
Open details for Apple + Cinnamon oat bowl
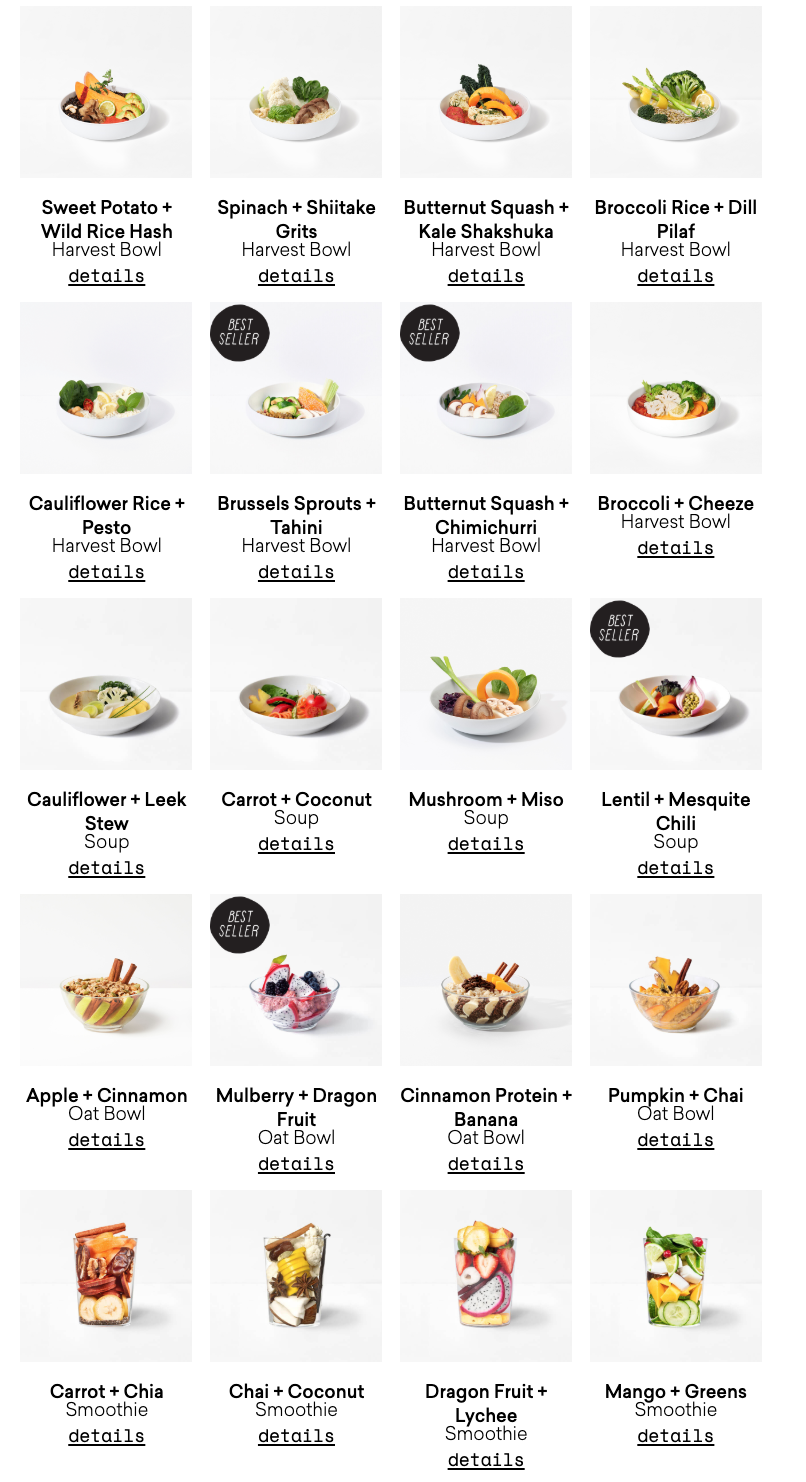[x=106, y=1140]
